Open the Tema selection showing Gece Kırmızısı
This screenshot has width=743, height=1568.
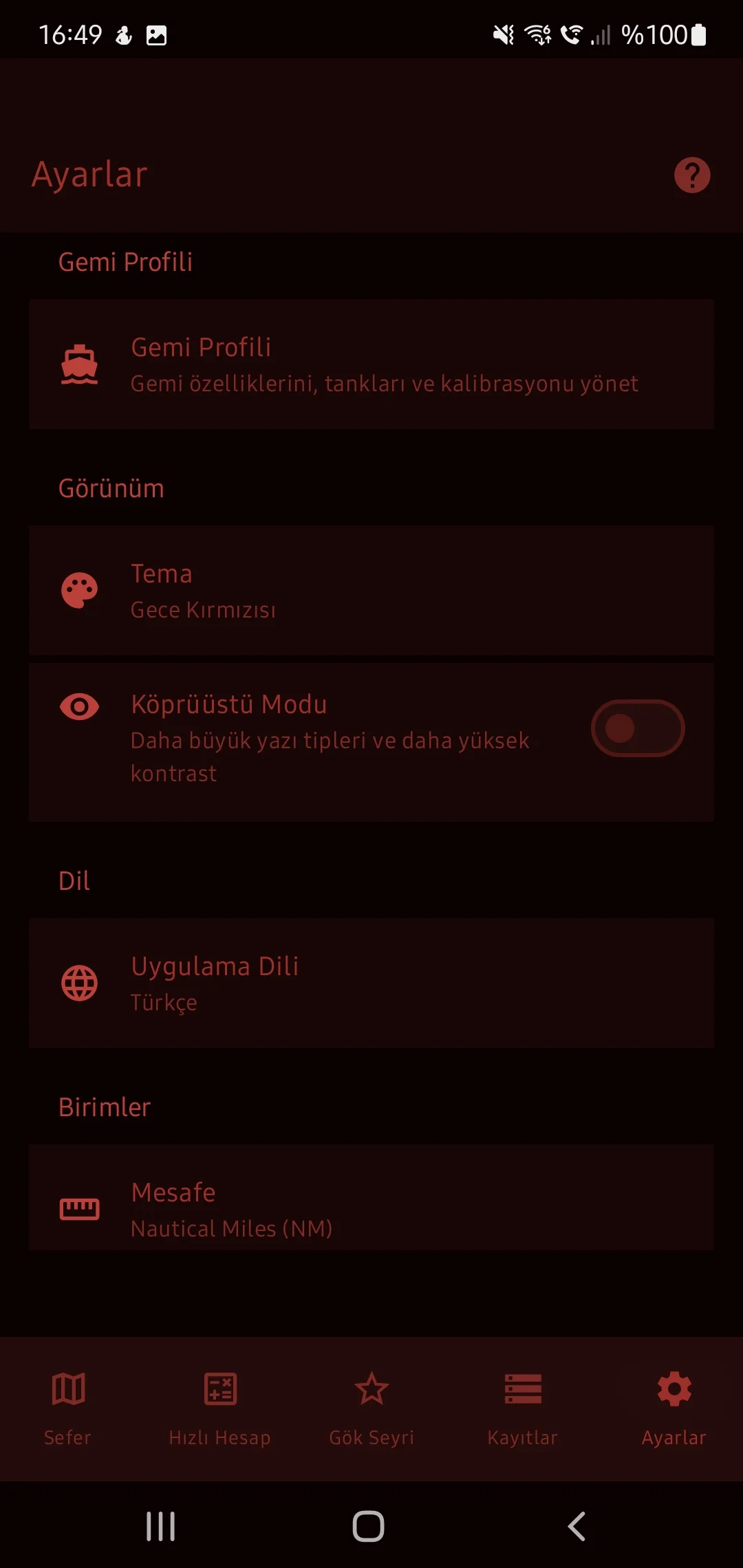371,590
